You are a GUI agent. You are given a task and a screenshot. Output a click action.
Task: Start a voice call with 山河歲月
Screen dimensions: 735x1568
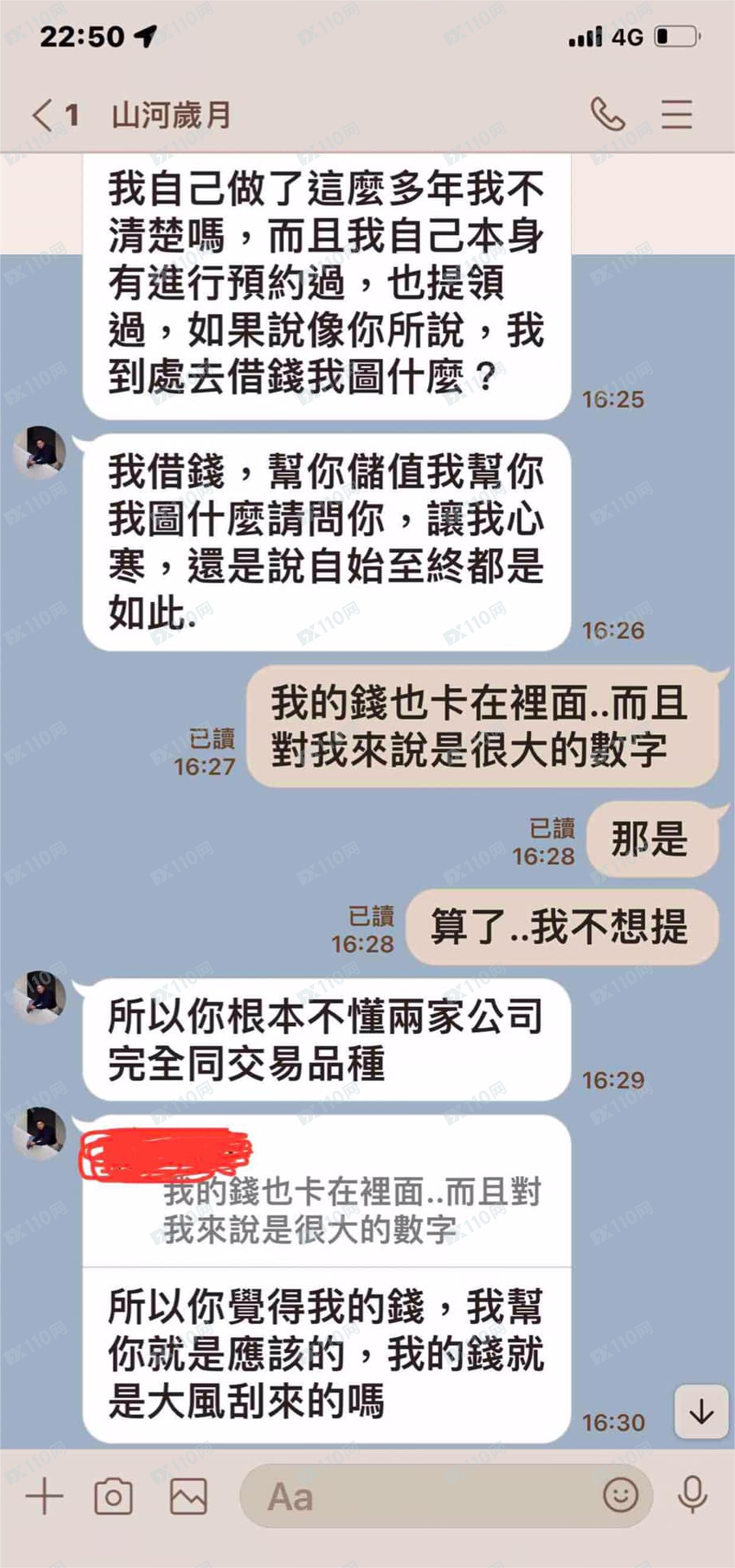click(x=608, y=114)
